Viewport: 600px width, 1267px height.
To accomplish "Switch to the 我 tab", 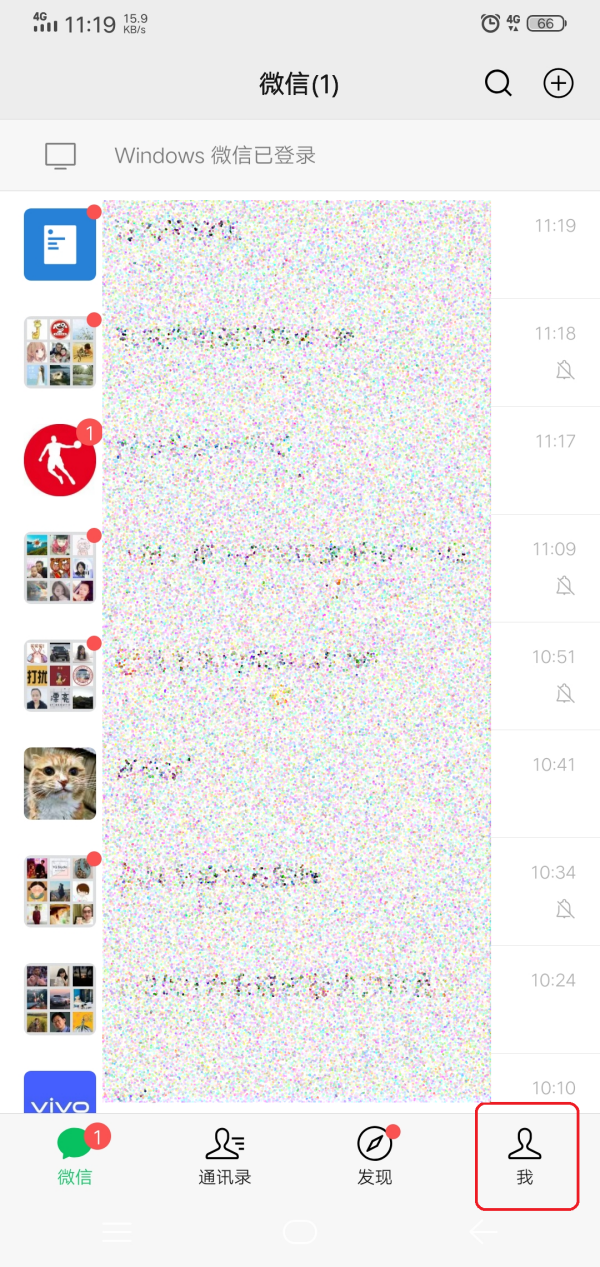I will point(526,1156).
